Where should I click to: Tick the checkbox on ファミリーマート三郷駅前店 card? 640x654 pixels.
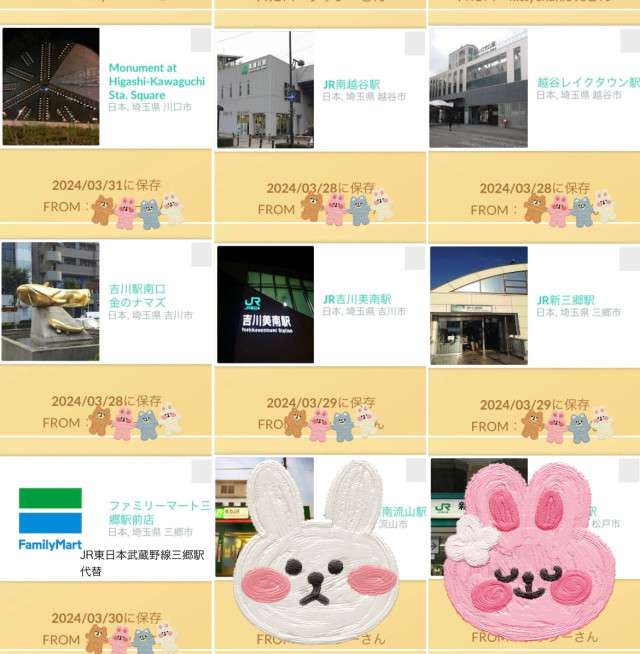(x=201, y=471)
